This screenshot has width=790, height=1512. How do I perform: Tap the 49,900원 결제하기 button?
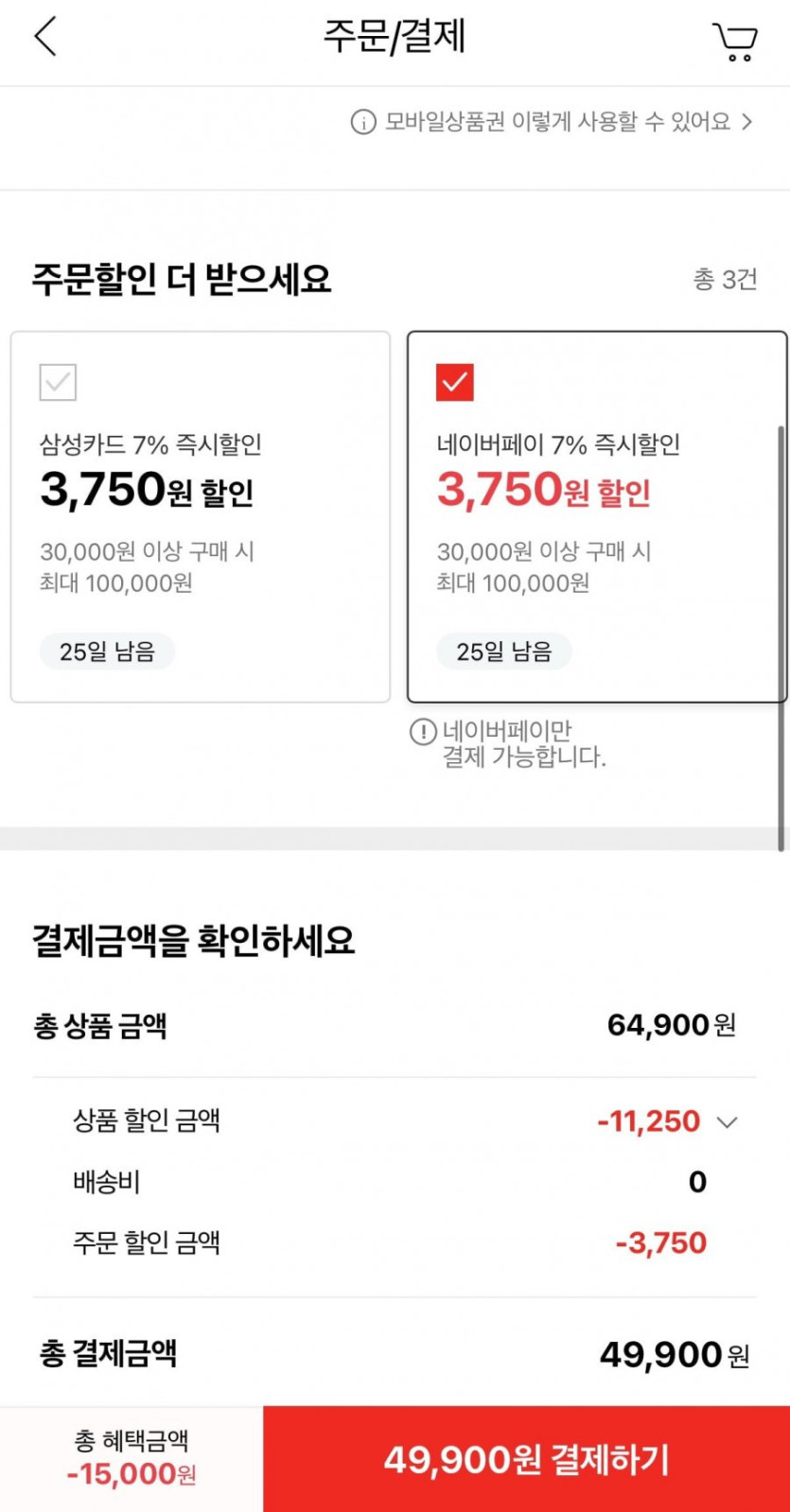(526, 1459)
